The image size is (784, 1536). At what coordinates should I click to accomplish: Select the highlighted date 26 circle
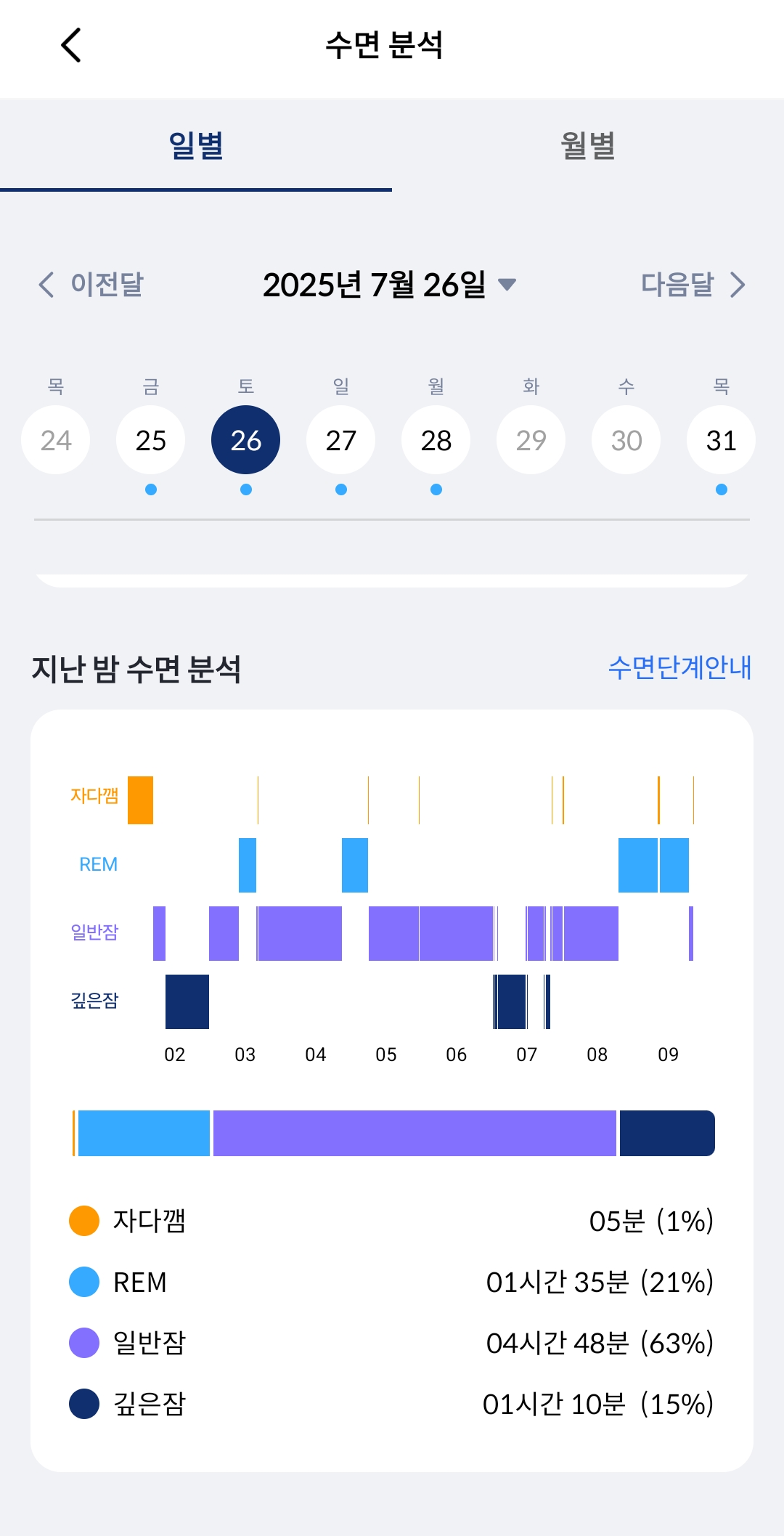click(x=245, y=439)
